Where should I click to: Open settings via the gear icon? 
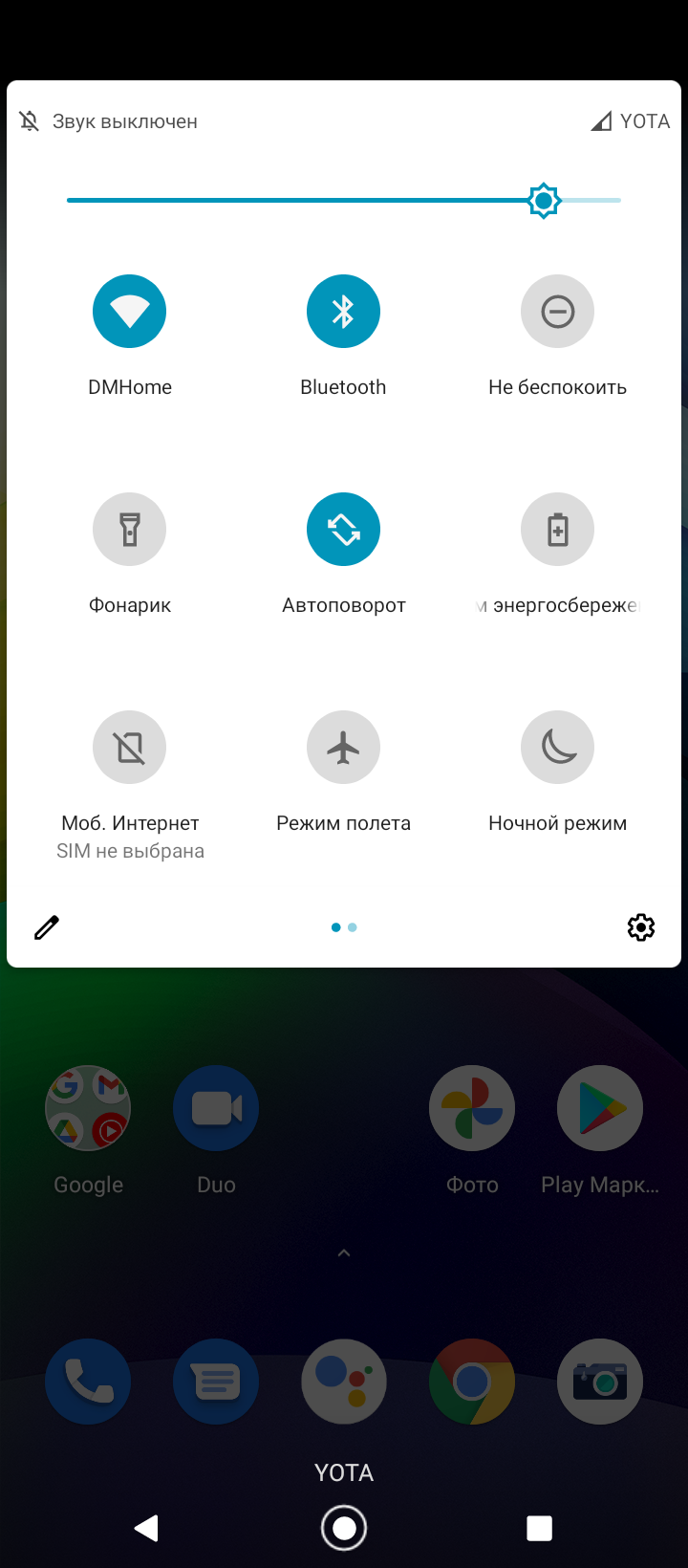point(641,927)
